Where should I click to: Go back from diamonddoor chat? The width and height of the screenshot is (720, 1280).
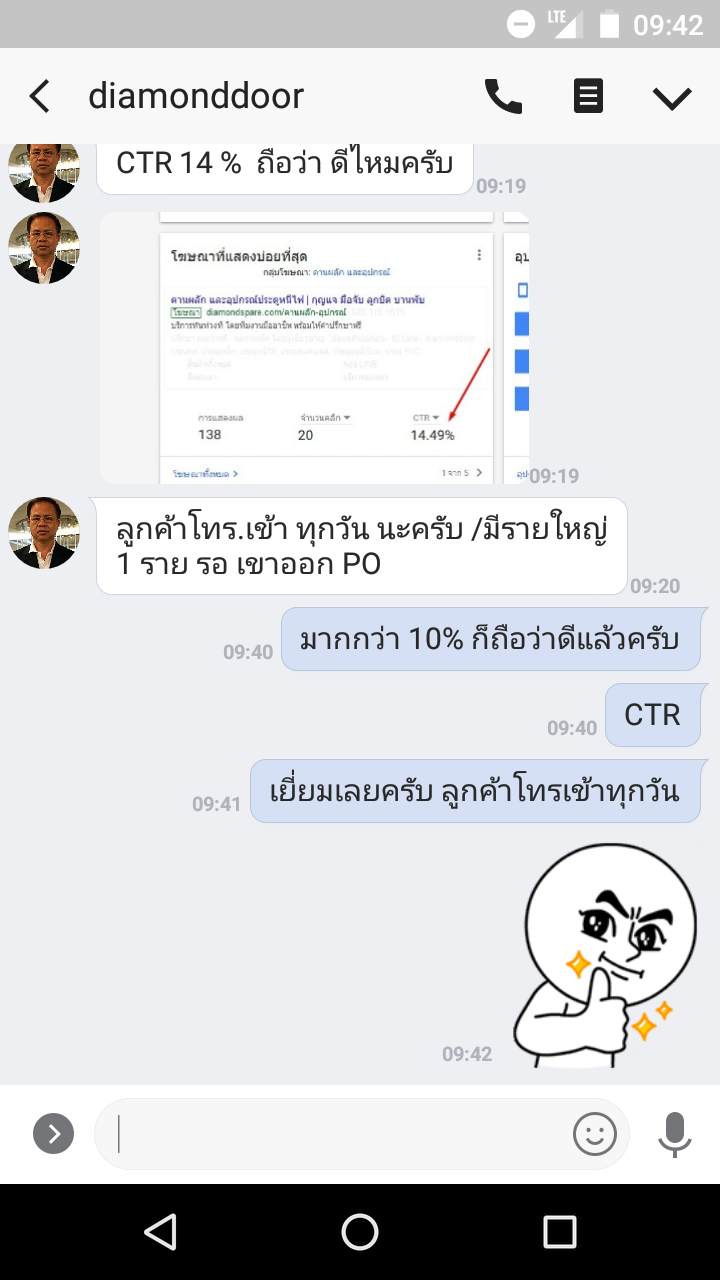point(39,97)
